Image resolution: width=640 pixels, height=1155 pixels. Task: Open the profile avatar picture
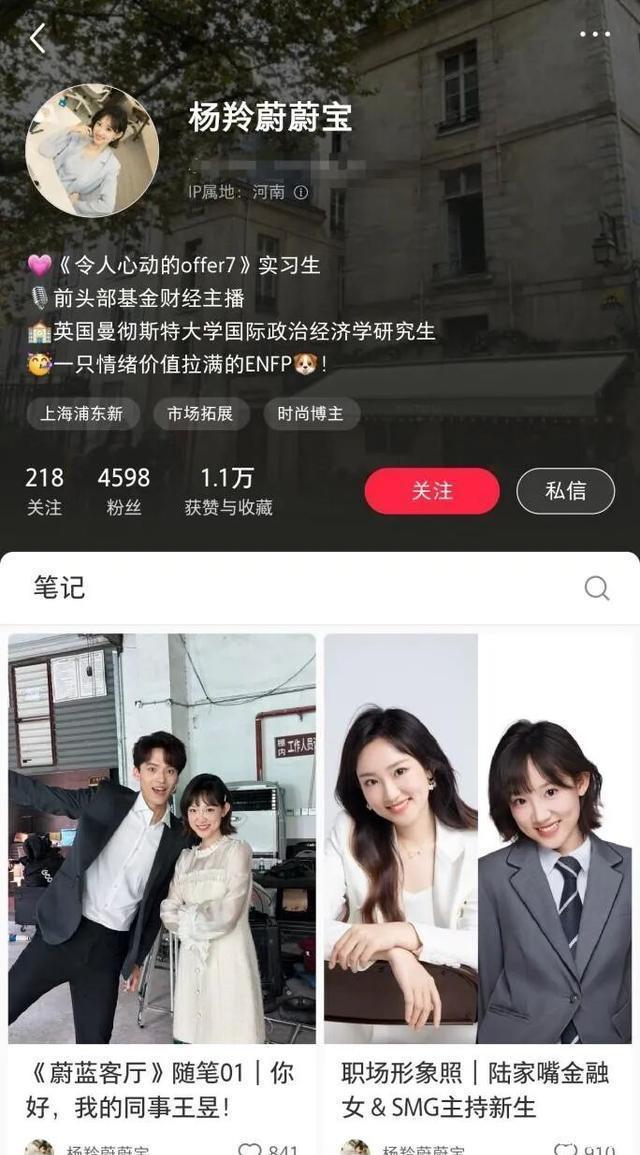92,150
